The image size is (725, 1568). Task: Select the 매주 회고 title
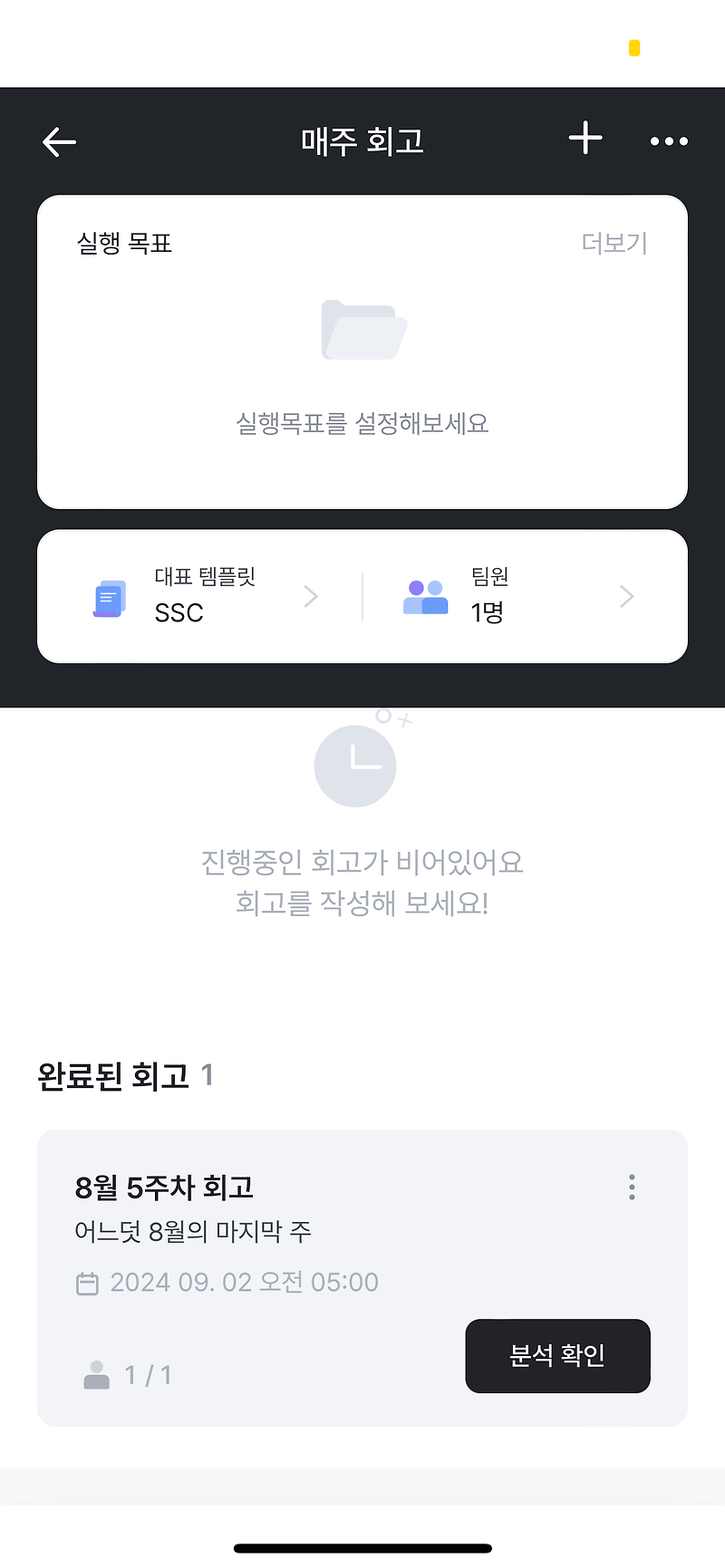[x=362, y=141]
